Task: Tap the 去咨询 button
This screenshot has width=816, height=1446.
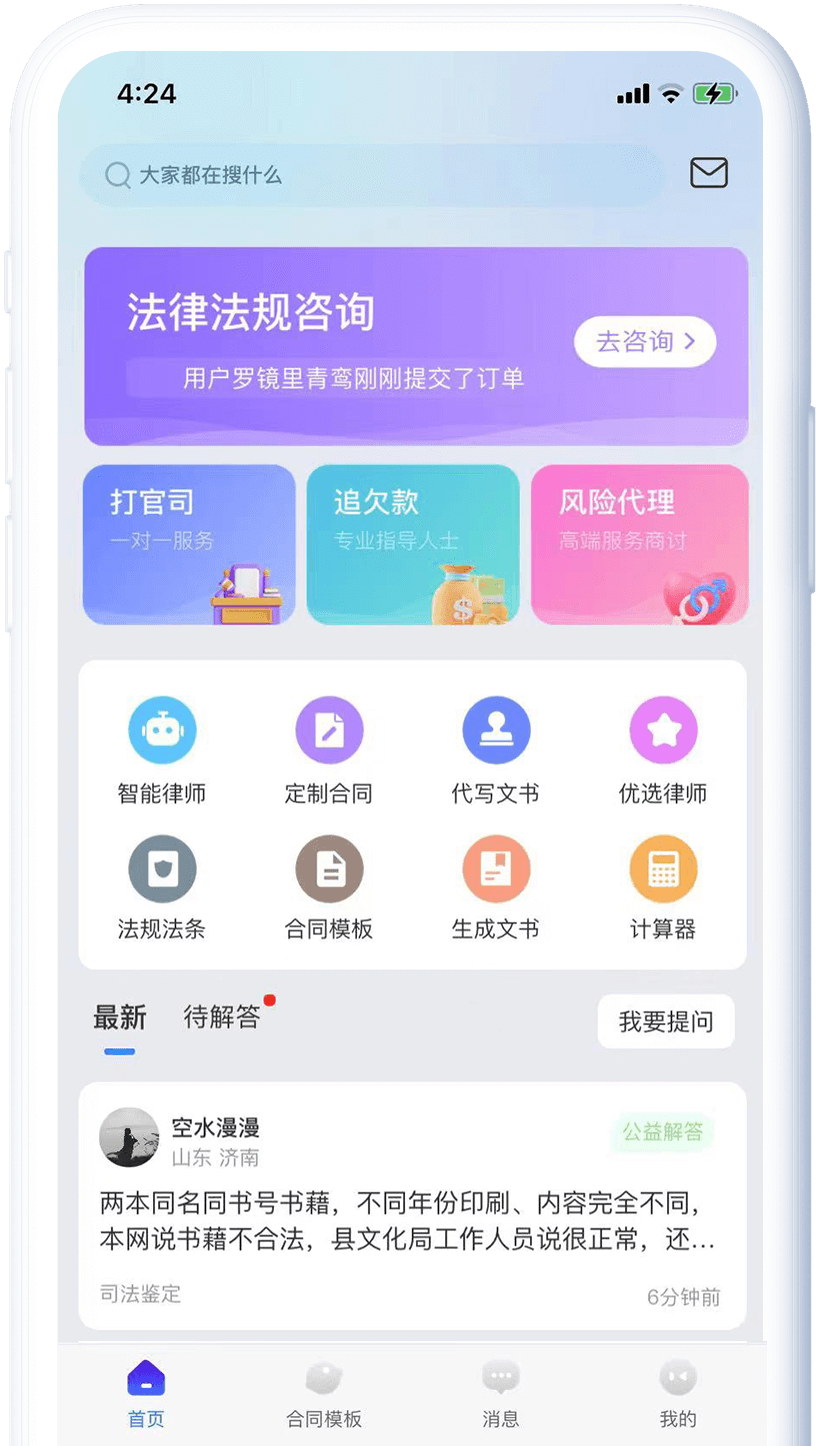Action: pos(645,342)
